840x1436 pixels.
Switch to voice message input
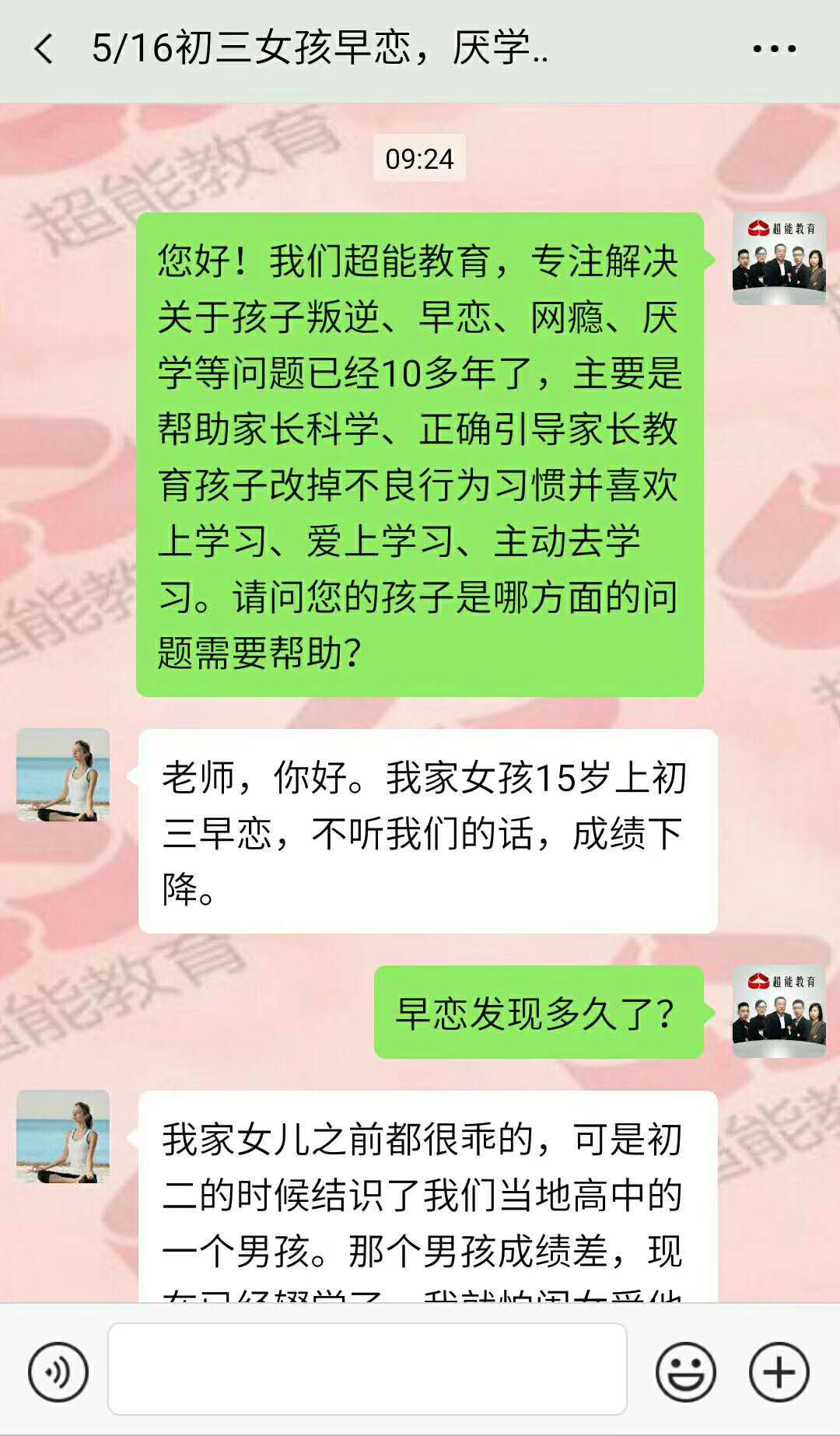(x=58, y=1372)
